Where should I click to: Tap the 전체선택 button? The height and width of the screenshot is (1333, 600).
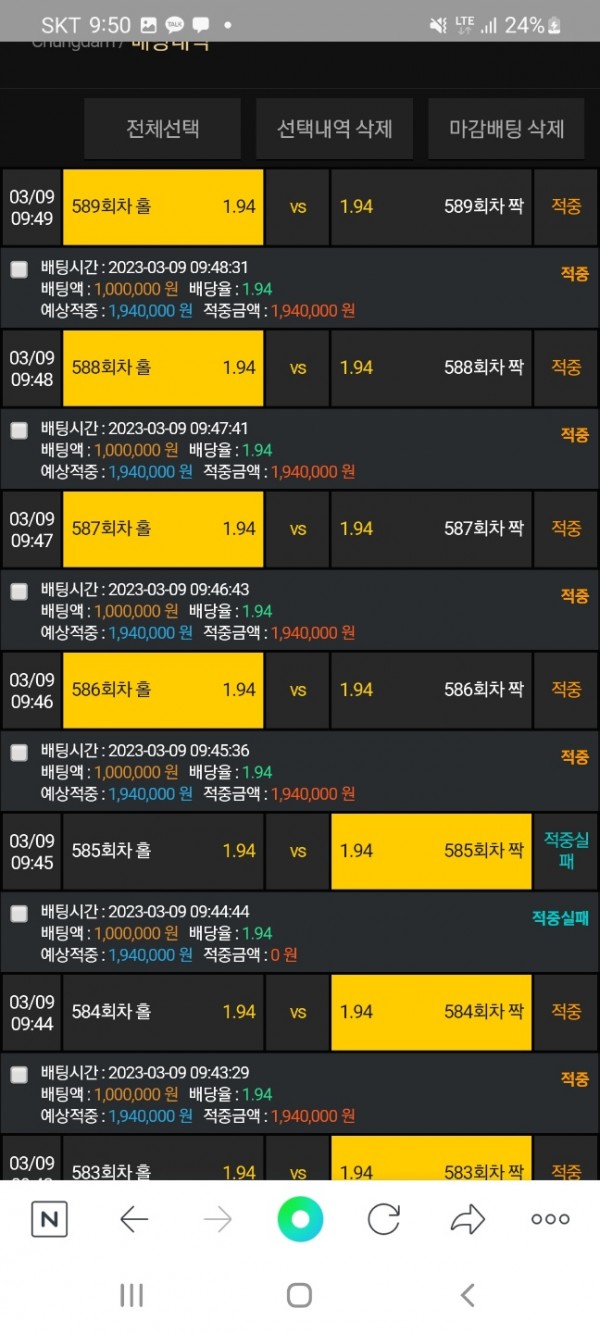(x=162, y=129)
